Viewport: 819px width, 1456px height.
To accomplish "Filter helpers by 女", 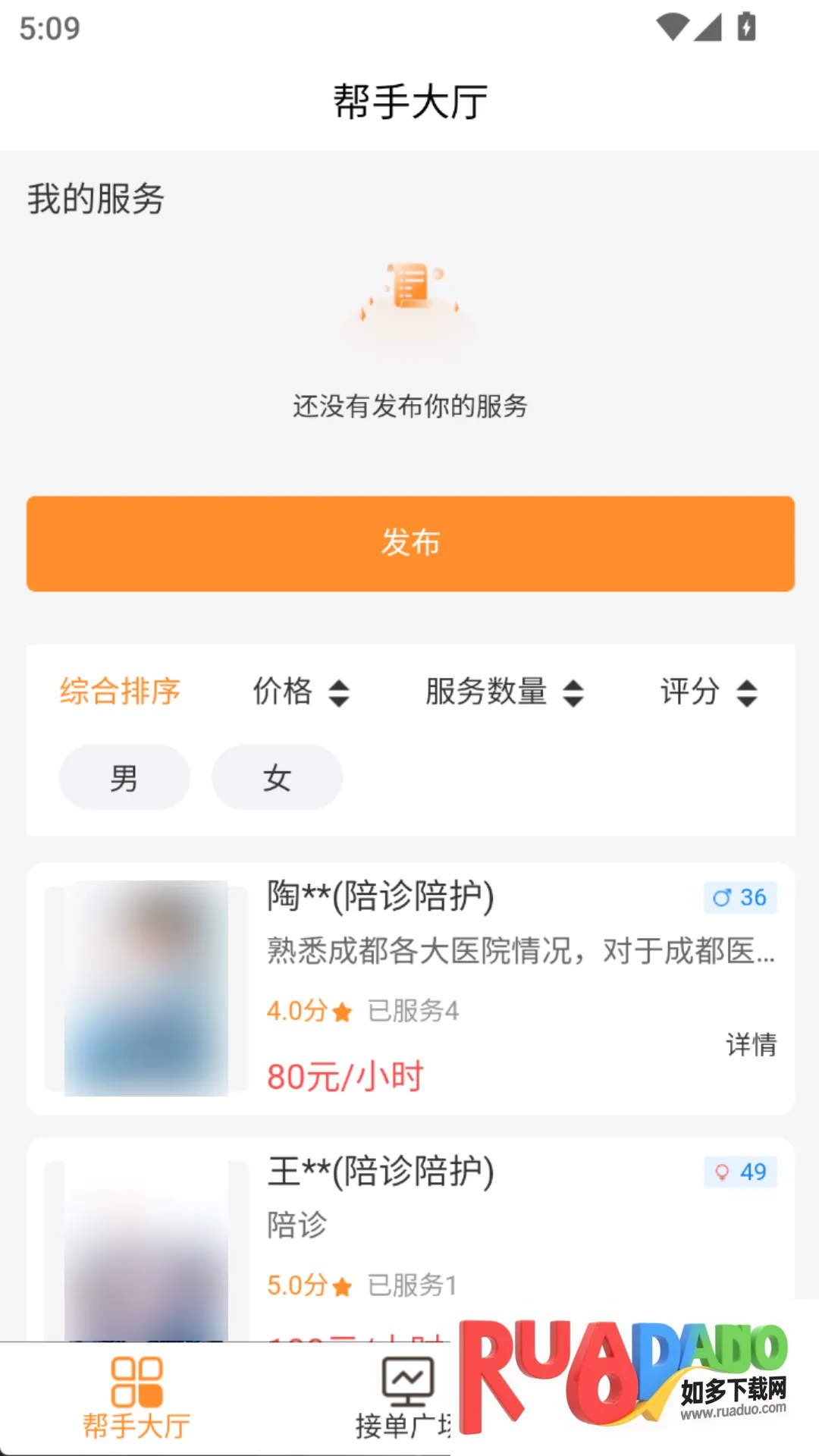I will [x=277, y=778].
